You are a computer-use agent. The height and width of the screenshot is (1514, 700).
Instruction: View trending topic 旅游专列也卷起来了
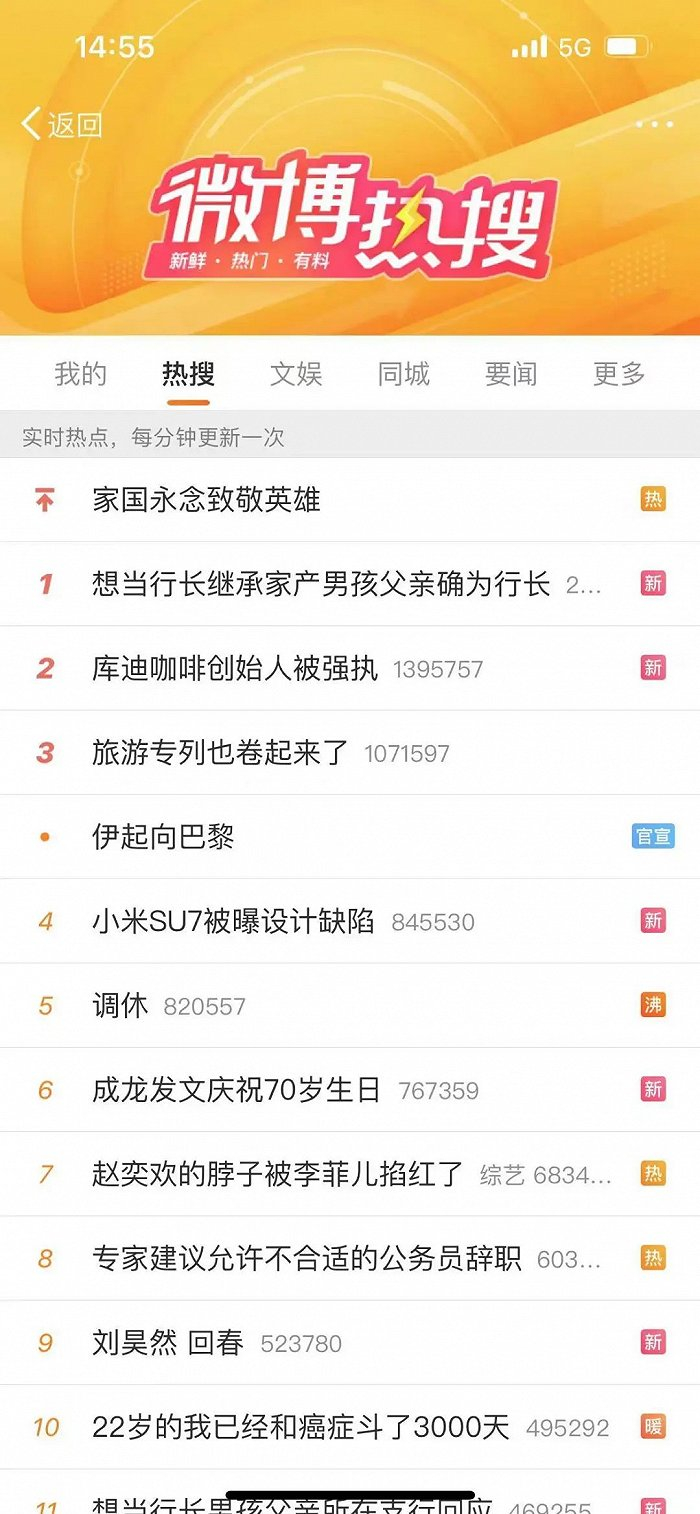coord(220,752)
